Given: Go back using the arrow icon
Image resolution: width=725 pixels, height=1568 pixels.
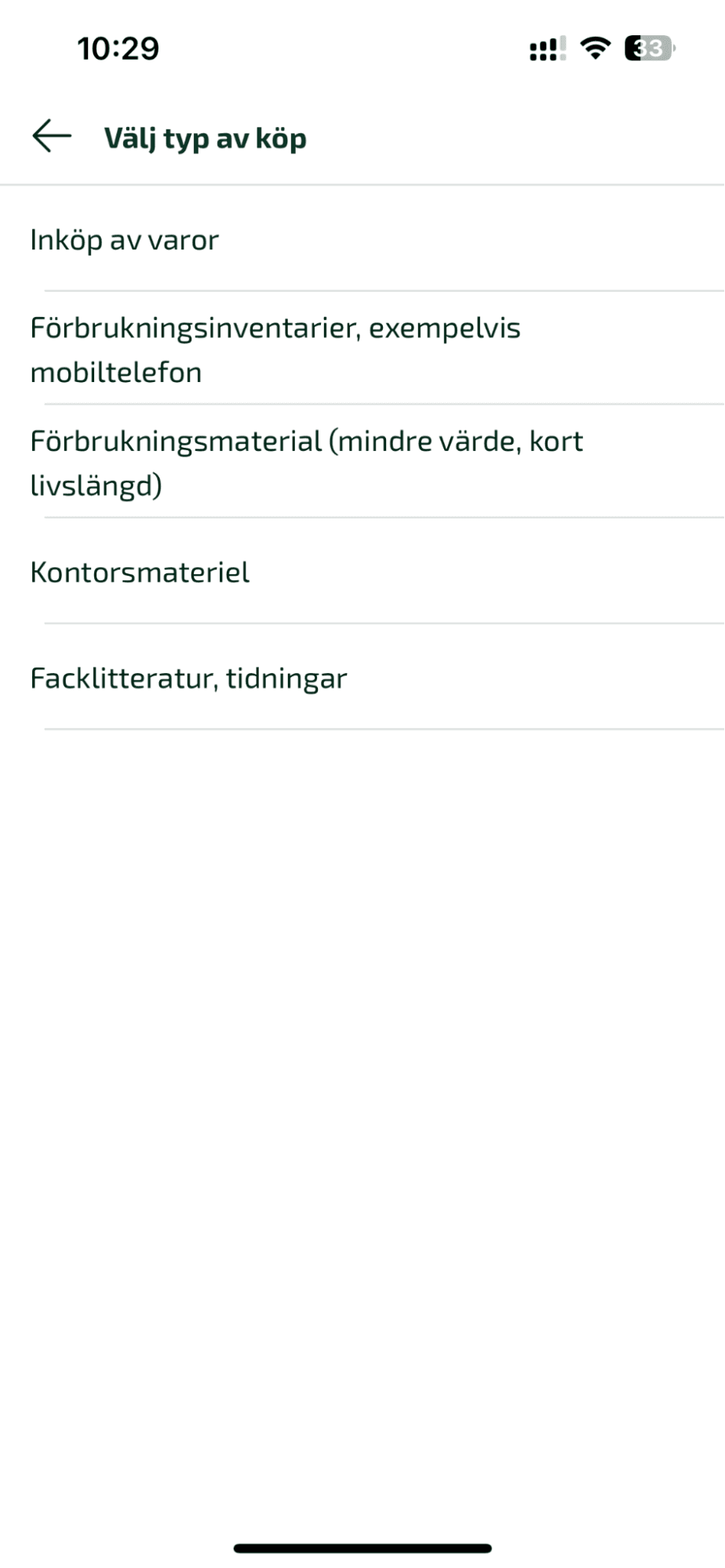Looking at the screenshot, I should (52, 136).
